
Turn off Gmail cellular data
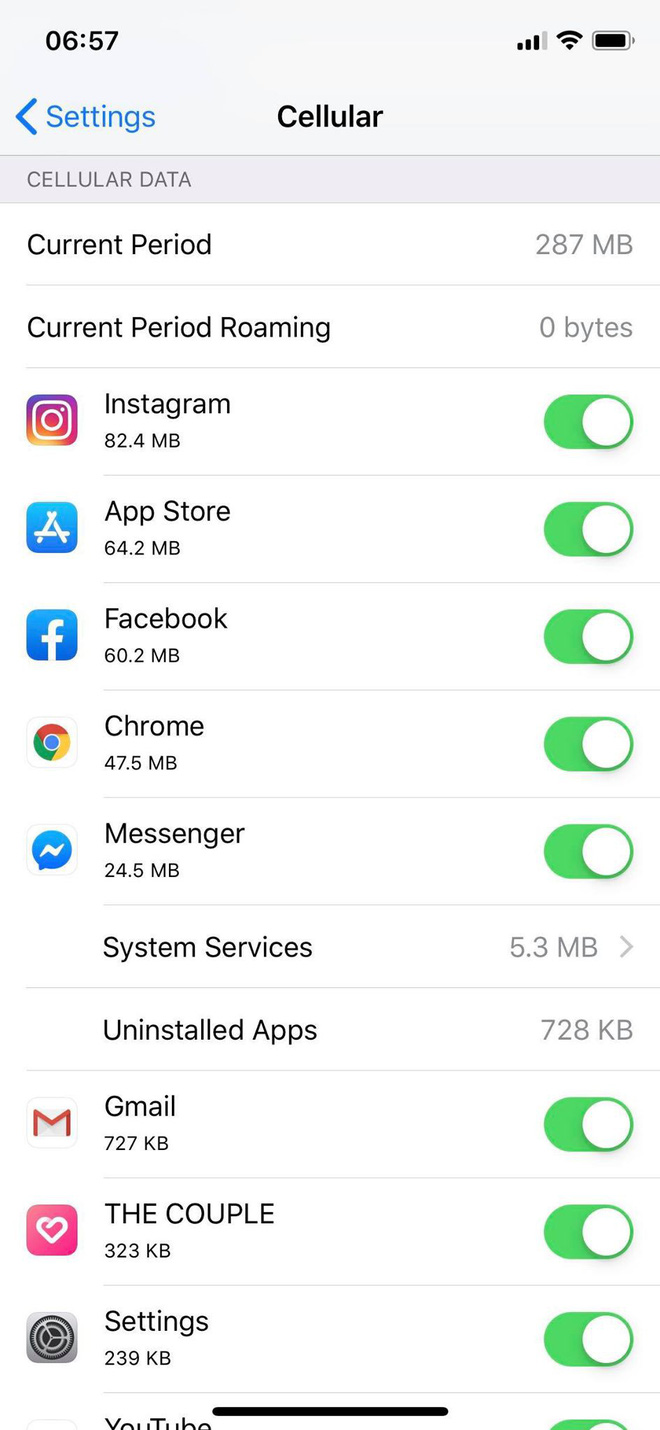[588, 1124]
